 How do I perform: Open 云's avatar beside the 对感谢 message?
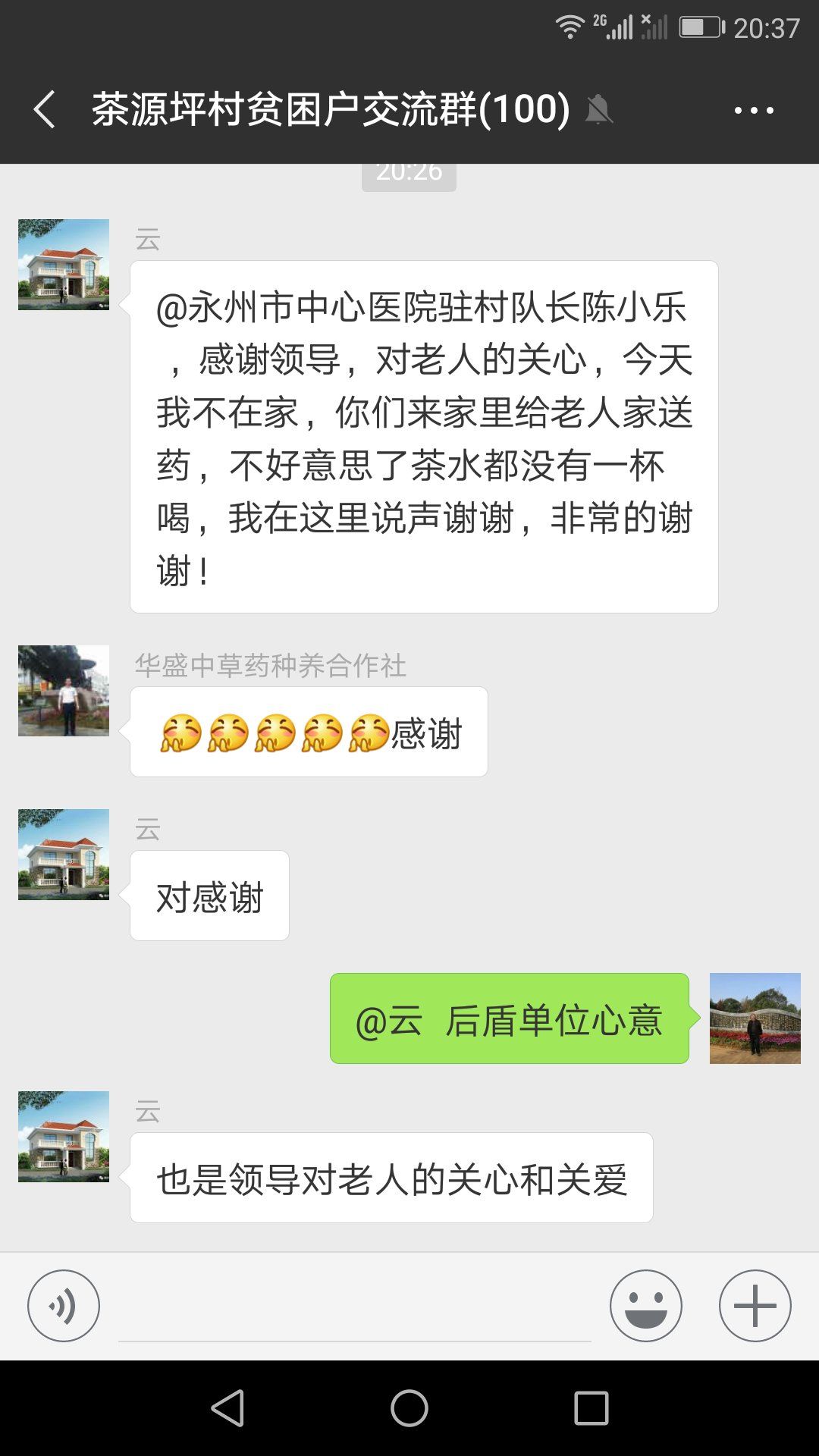tap(64, 855)
